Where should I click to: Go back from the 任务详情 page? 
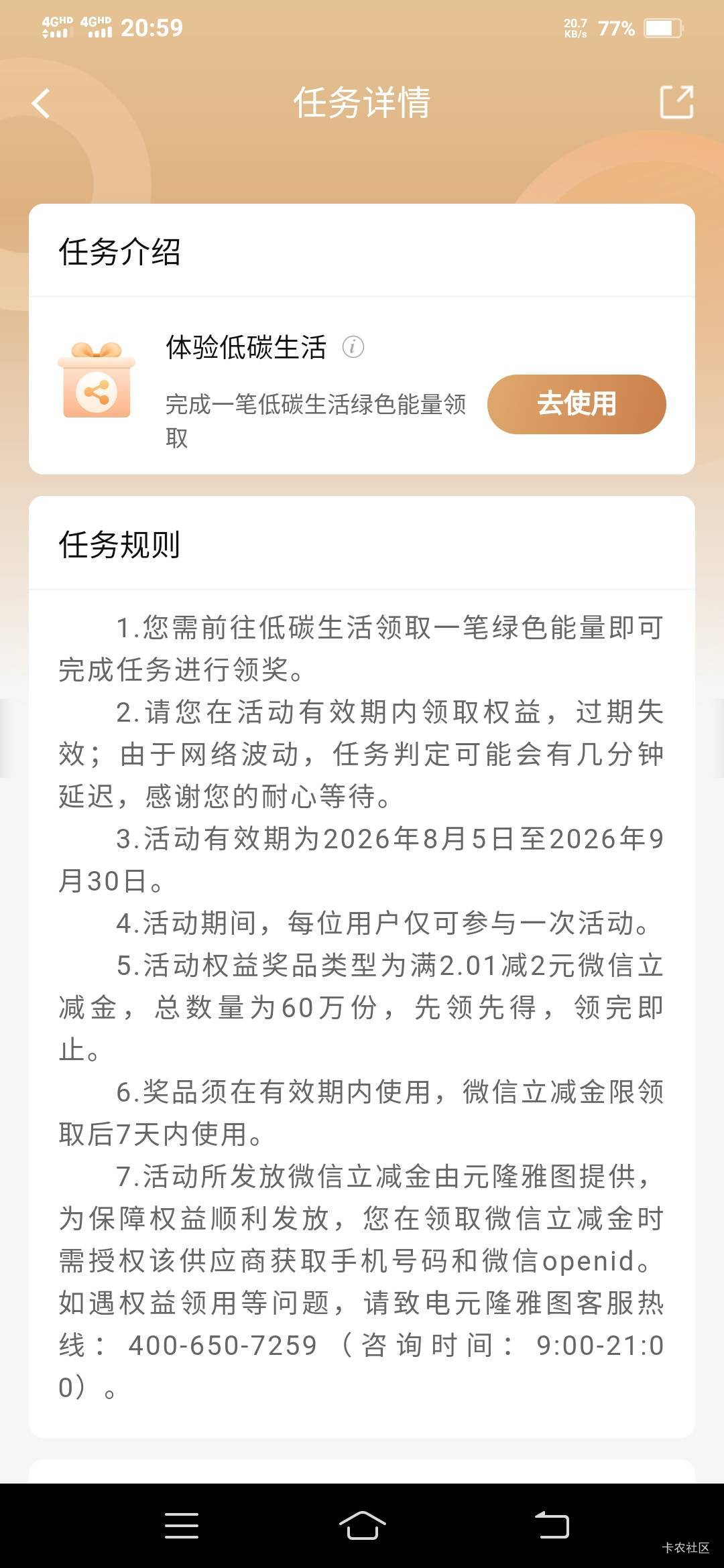pyautogui.click(x=41, y=103)
